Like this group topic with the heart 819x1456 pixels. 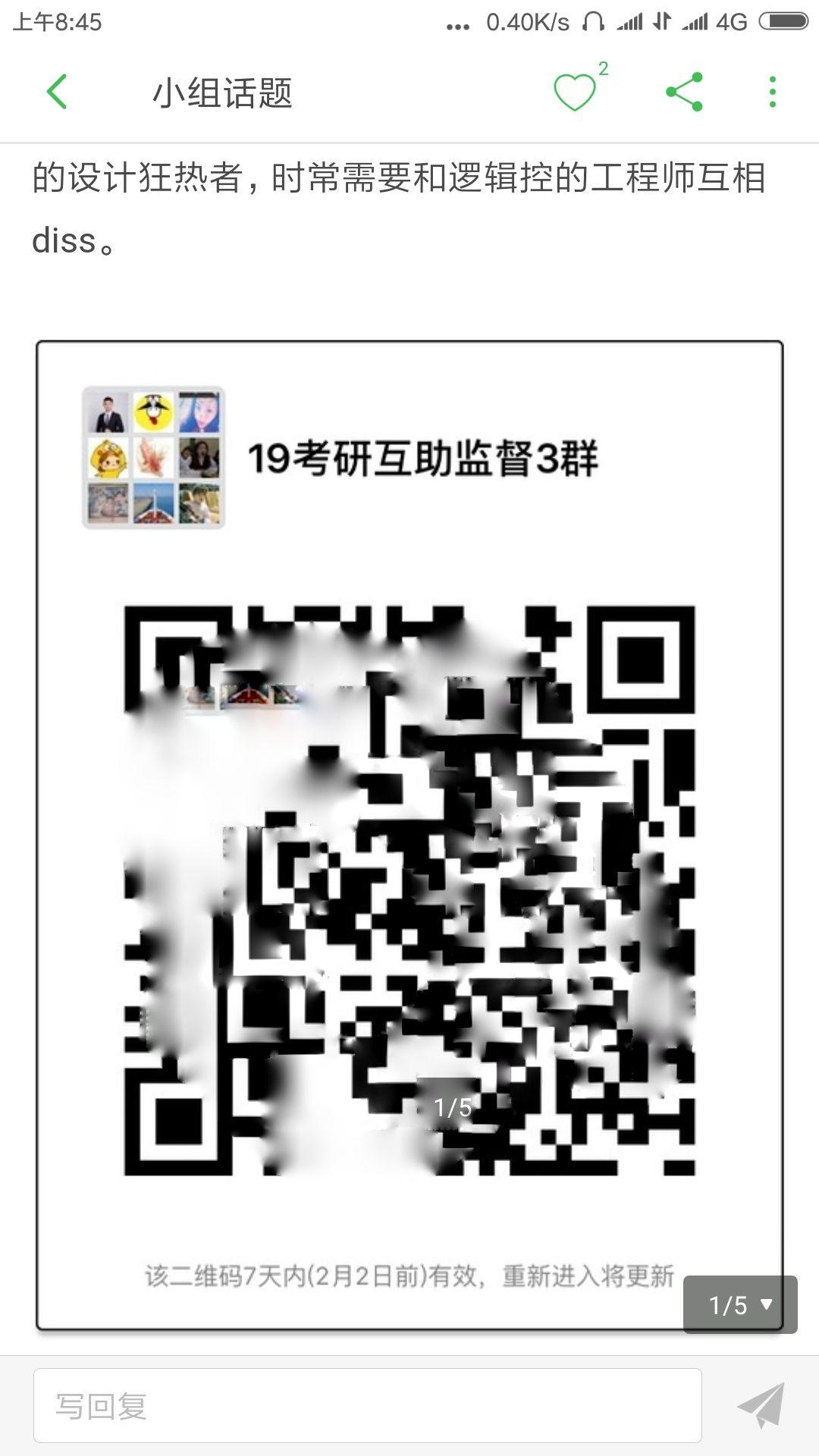click(x=575, y=93)
